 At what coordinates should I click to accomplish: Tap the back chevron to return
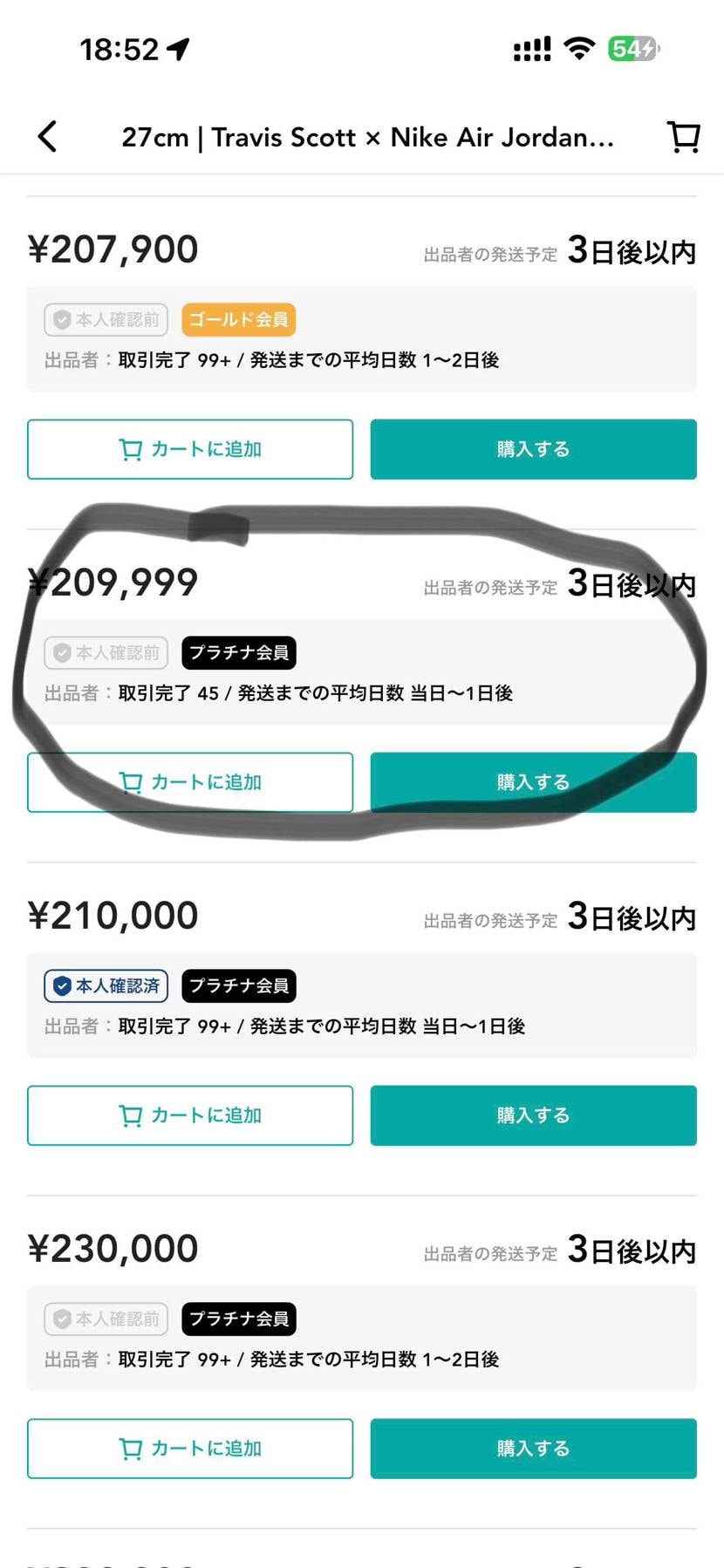coord(47,137)
